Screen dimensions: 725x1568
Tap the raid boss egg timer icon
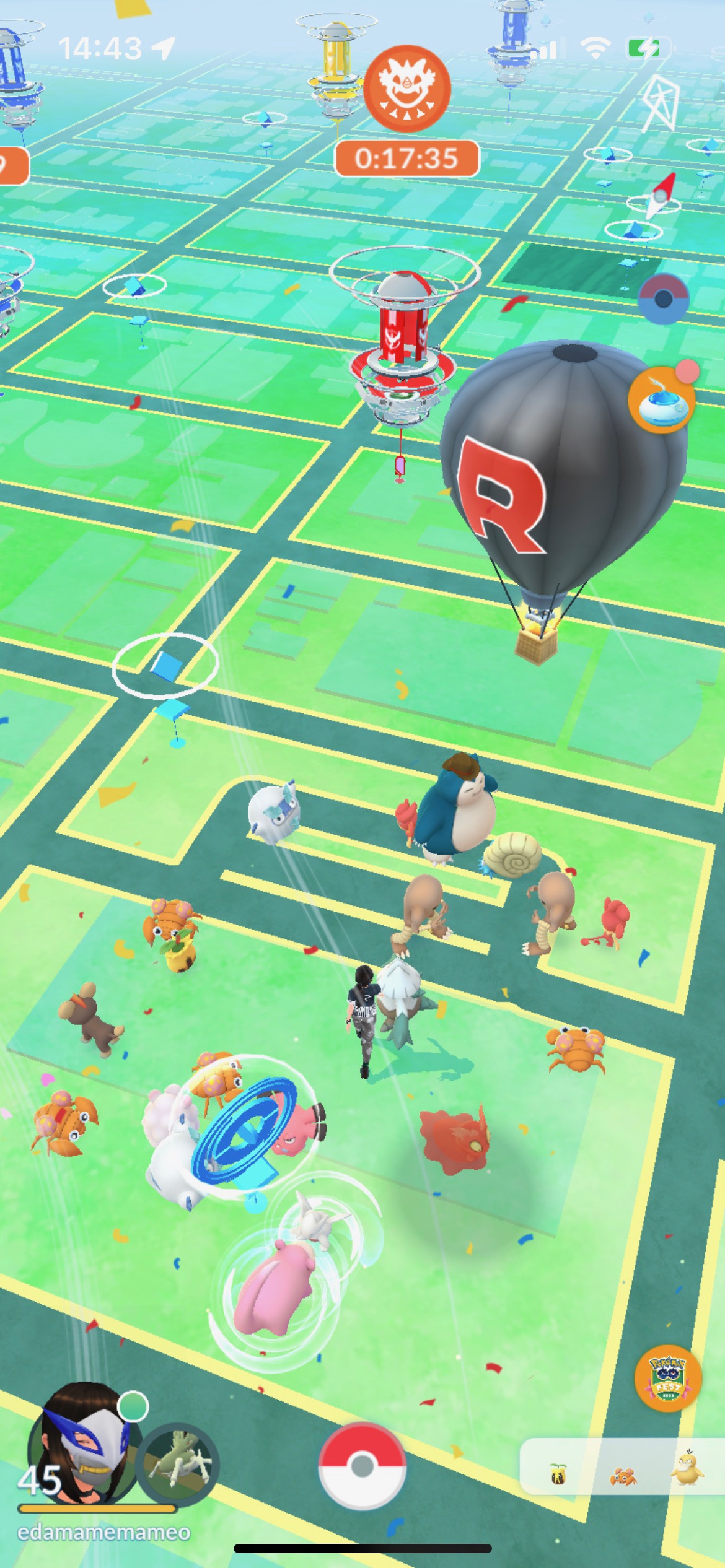pos(406,88)
